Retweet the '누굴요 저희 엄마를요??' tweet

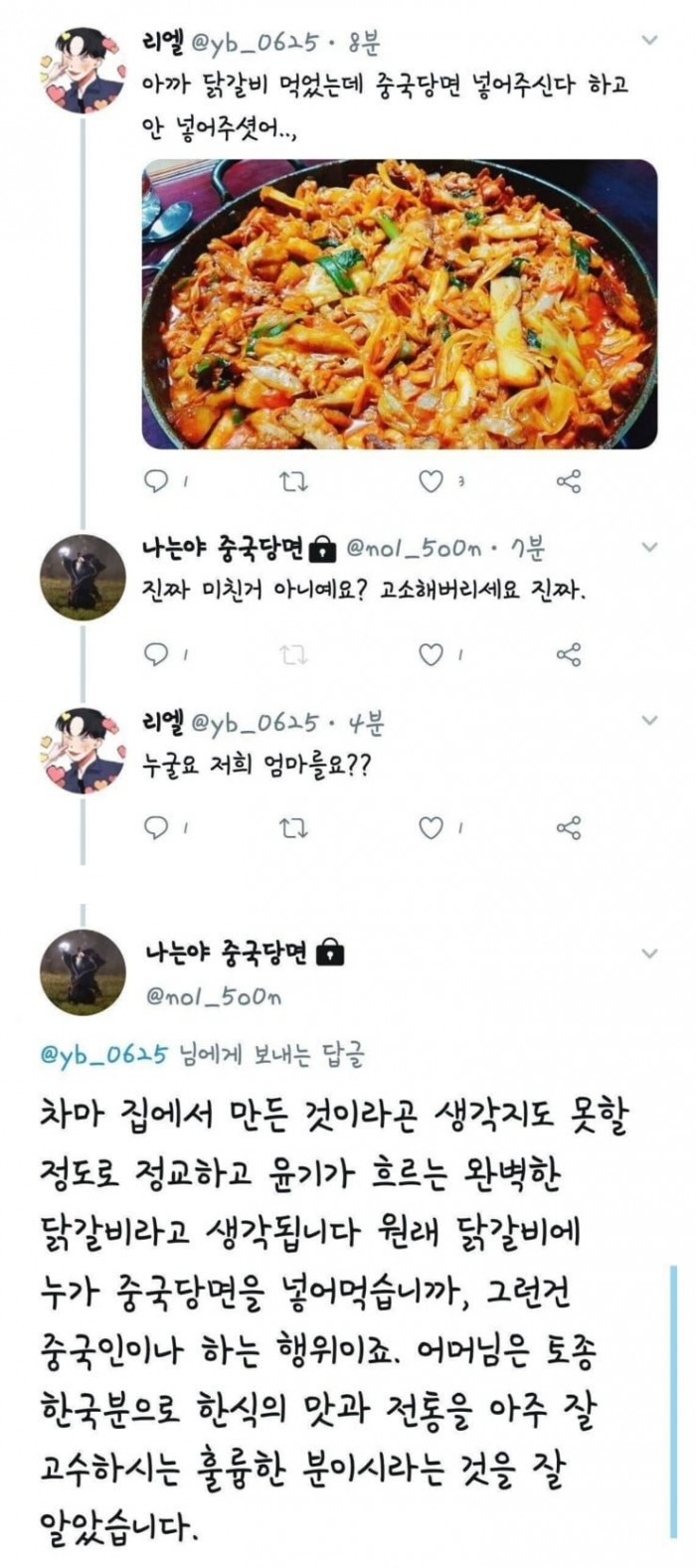point(295,827)
